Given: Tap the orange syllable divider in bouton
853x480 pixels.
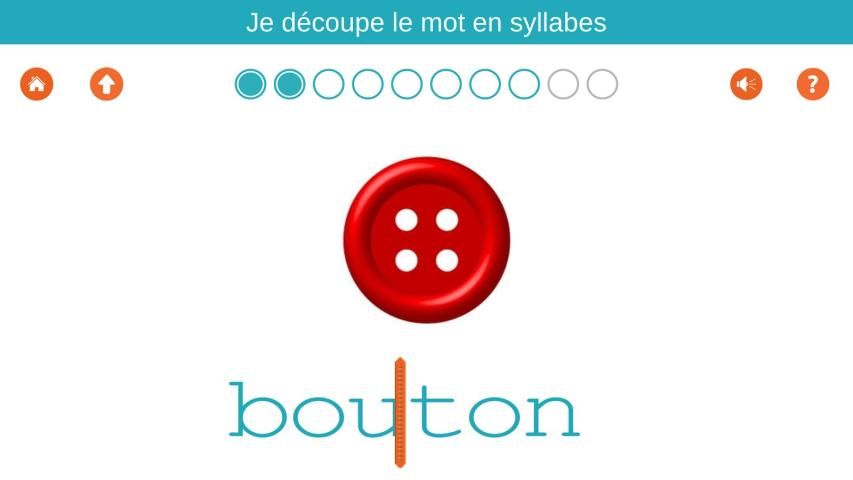Looking at the screenshot, I should 399,412.
